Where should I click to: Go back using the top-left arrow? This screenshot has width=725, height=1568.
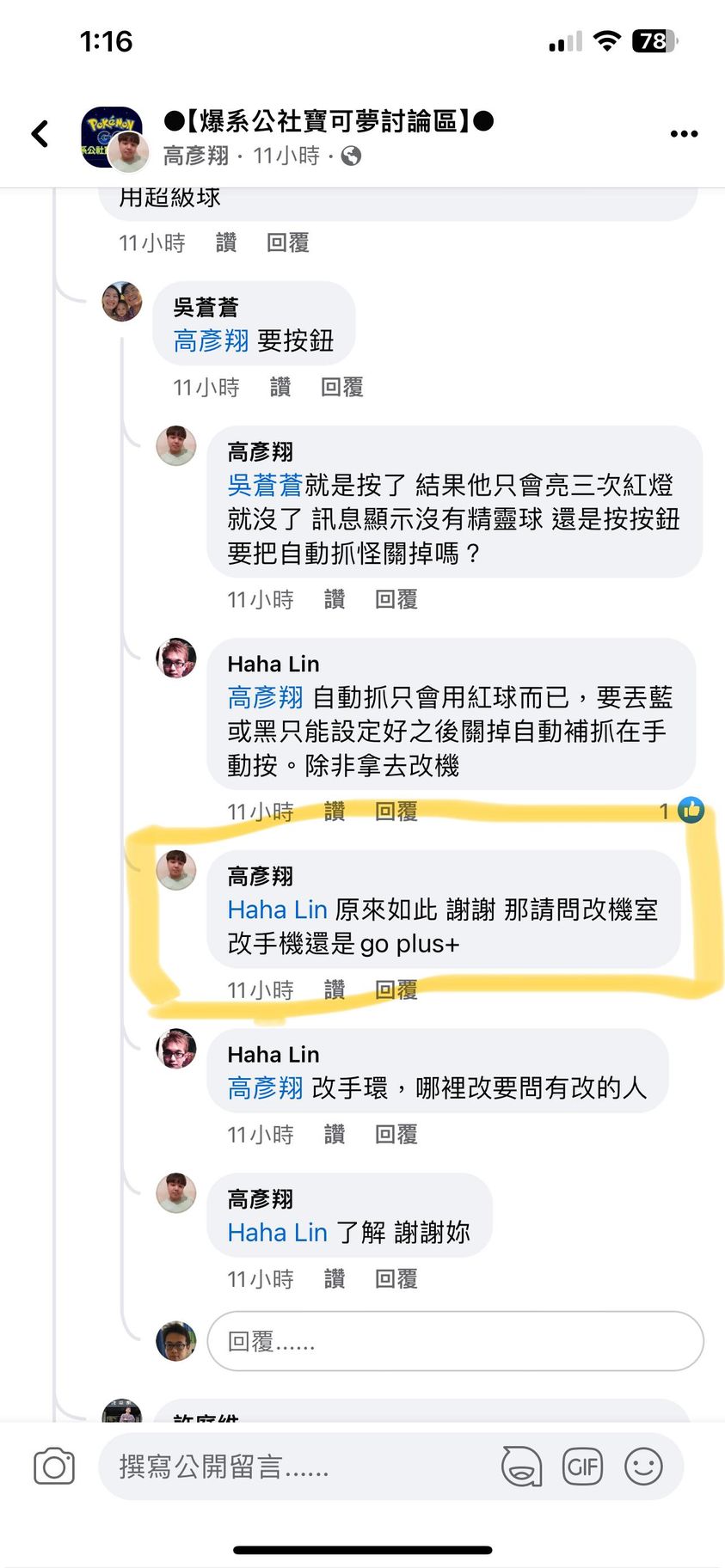[40, 134]
